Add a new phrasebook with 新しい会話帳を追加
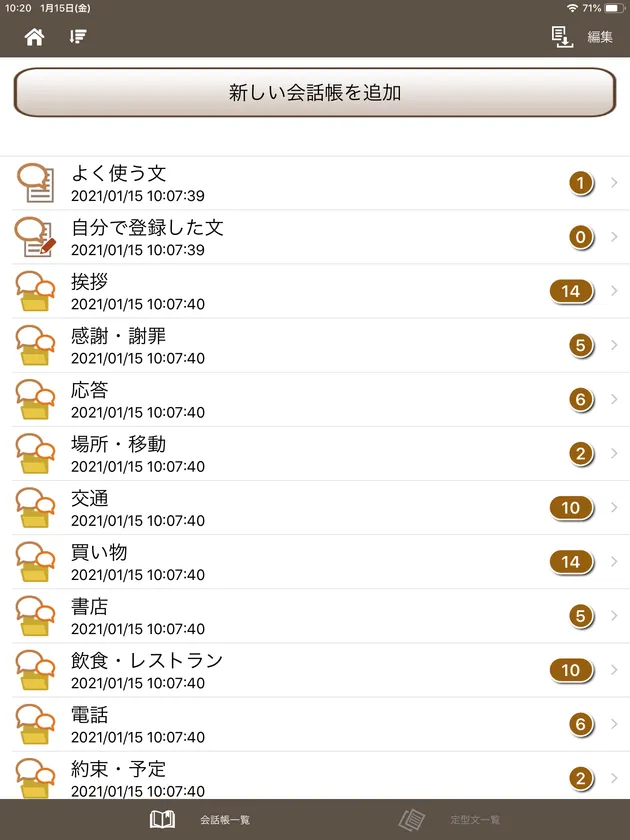Screen dimensions: 630x840 click(314, 93)
